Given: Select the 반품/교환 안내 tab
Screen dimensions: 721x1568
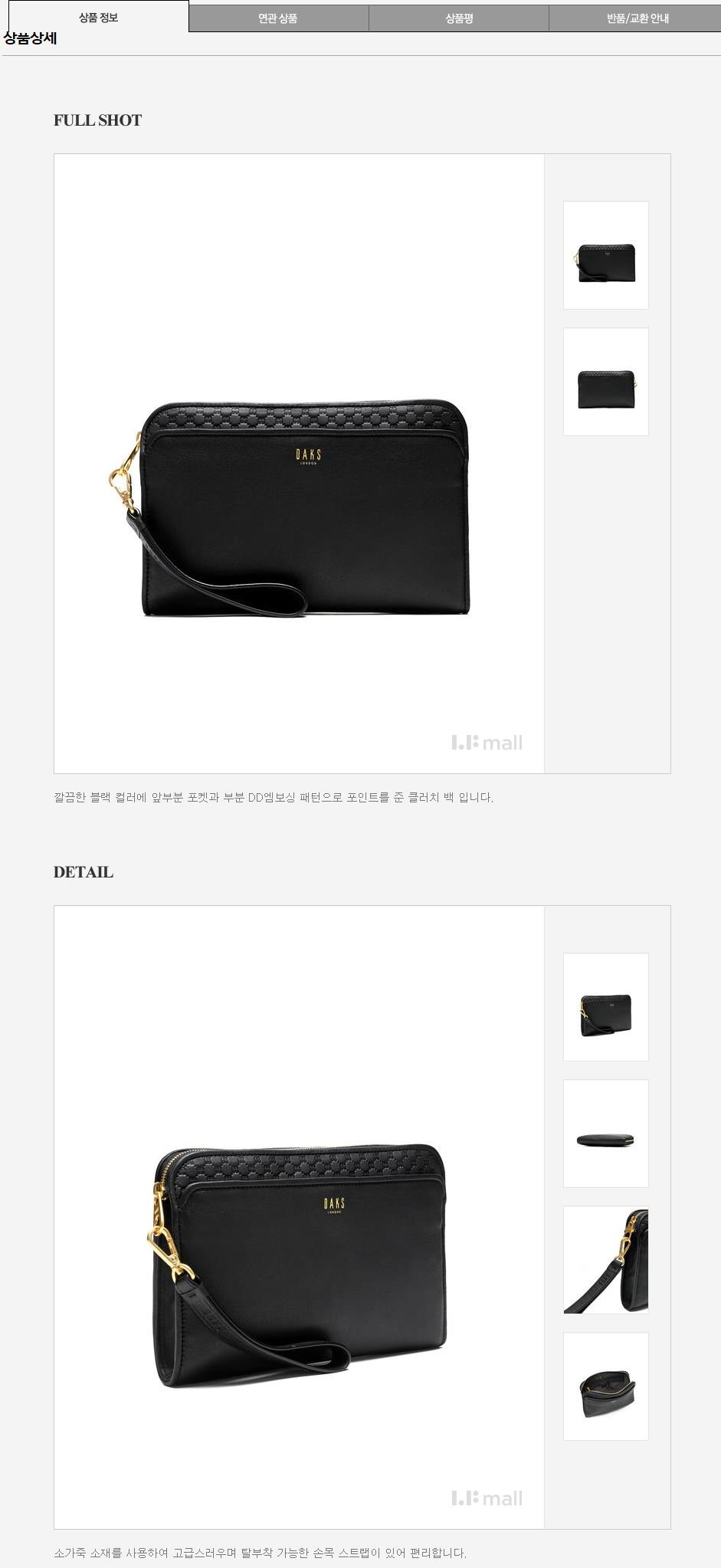Looking at the screenshot, I should 637,18.
